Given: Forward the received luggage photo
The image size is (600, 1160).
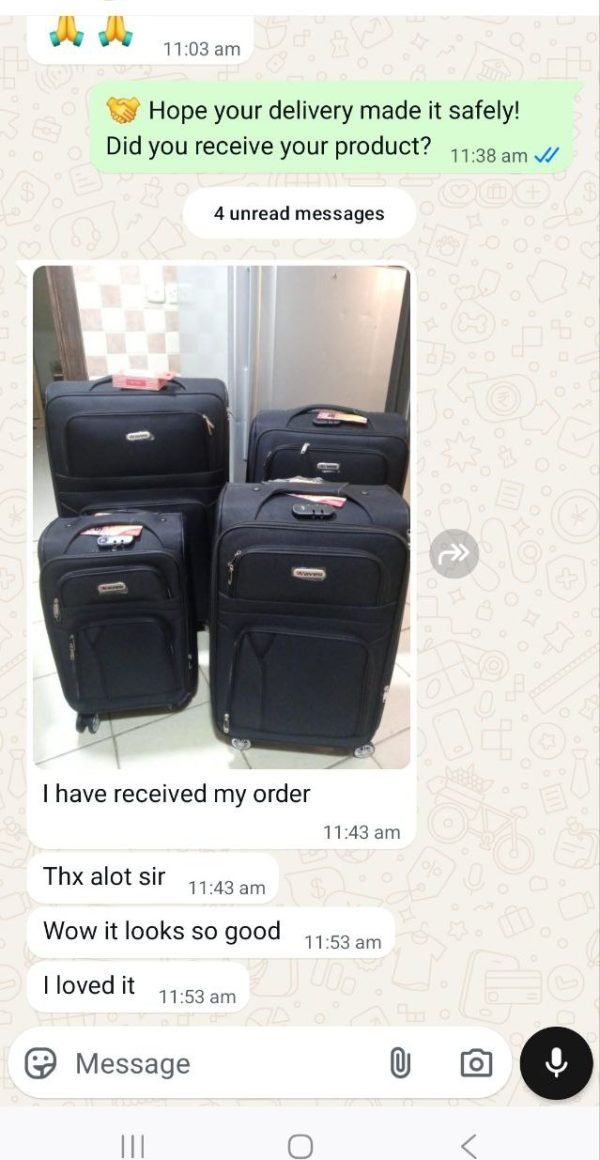Looking at the screenshot, I should [x=455, y=552].
